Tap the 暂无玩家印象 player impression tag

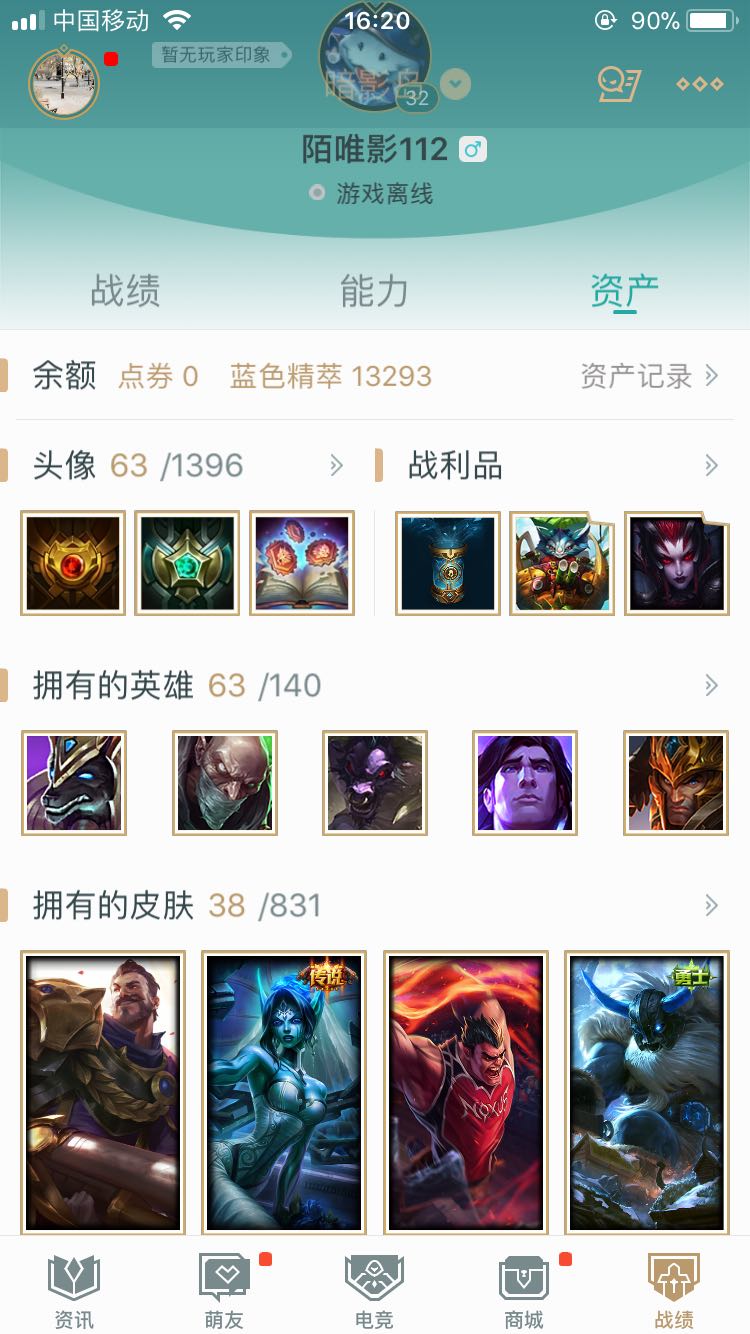218,55
